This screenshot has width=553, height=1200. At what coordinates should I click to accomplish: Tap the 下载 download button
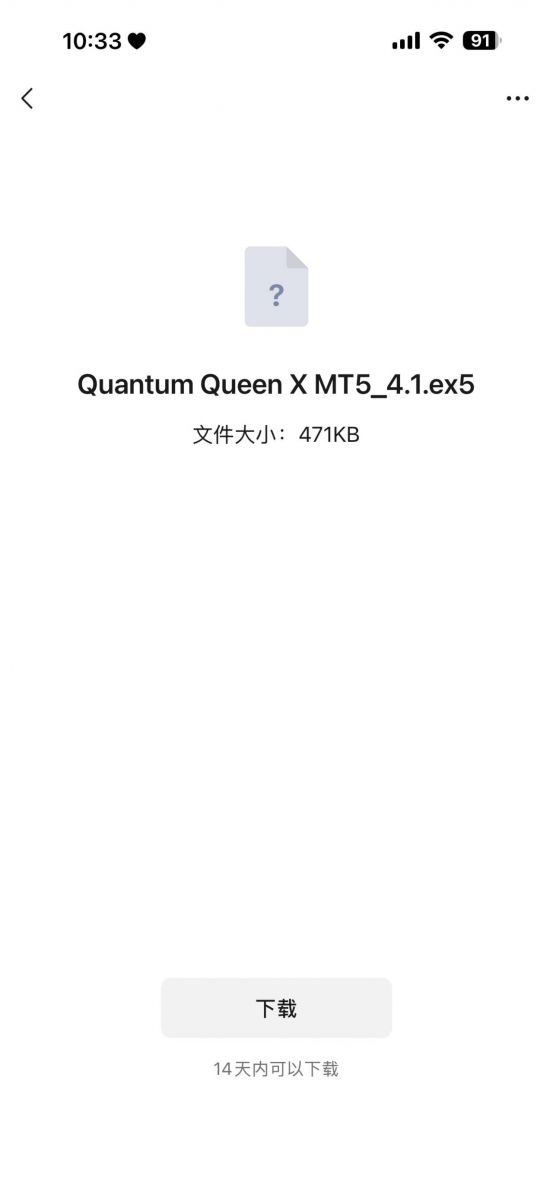(x=276, y=1008)
